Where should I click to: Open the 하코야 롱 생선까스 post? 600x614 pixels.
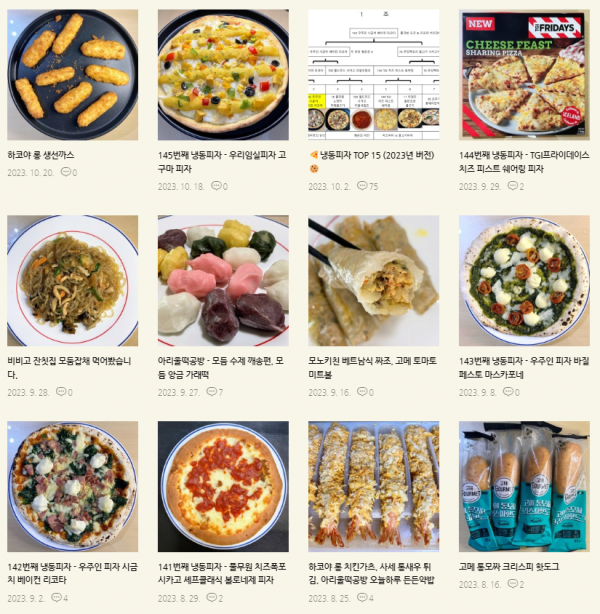[x=41, y=156]
